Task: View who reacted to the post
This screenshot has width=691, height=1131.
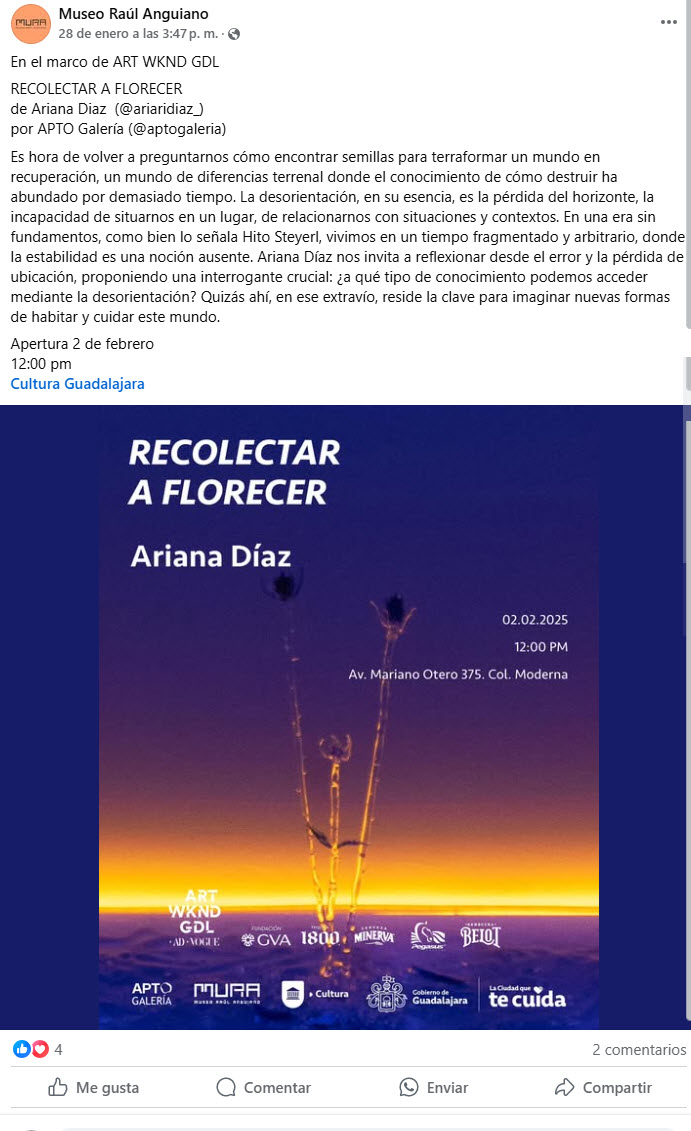Action: point(38,1049)
